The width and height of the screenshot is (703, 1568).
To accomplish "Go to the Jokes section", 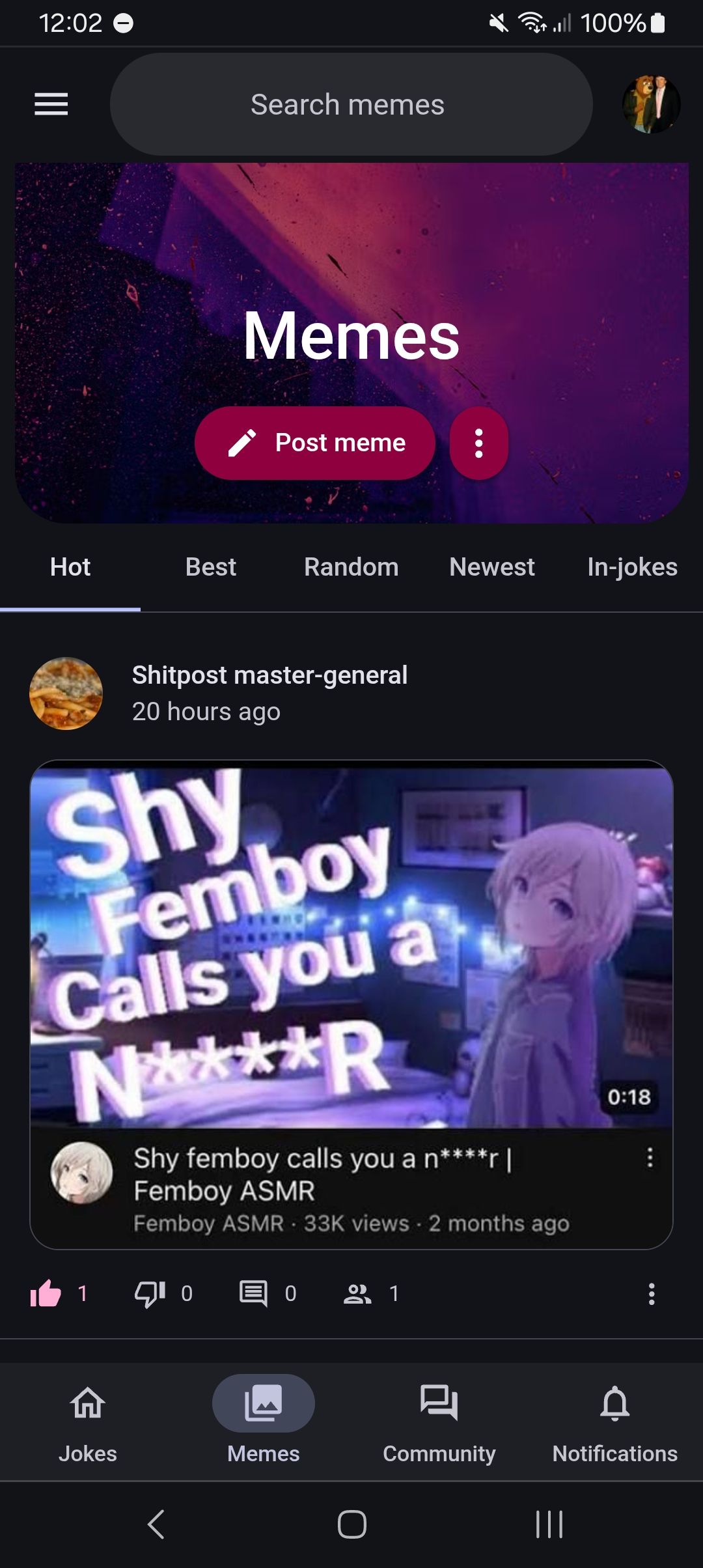I will point(88,1420).
